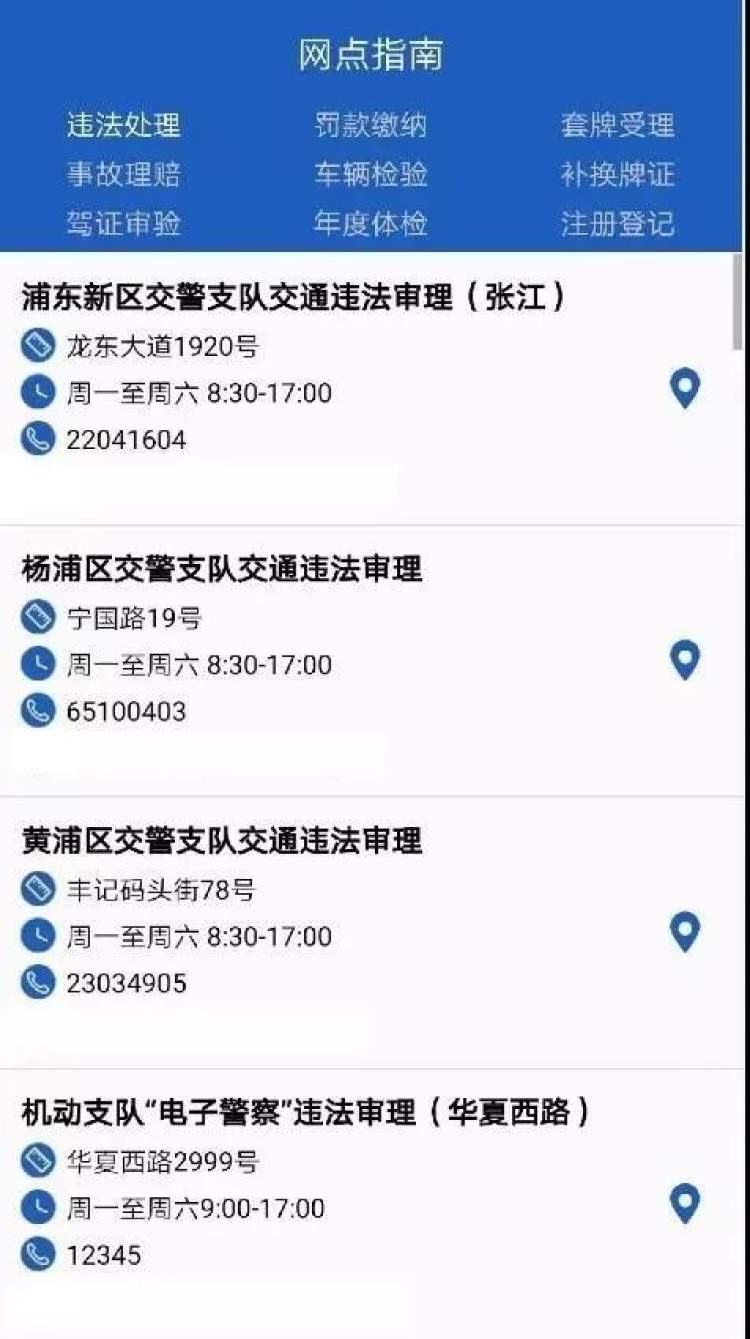The image size is (750, 1339).
Task: Call 浦东新区 office at 22041604
Action: click(126, 440)
